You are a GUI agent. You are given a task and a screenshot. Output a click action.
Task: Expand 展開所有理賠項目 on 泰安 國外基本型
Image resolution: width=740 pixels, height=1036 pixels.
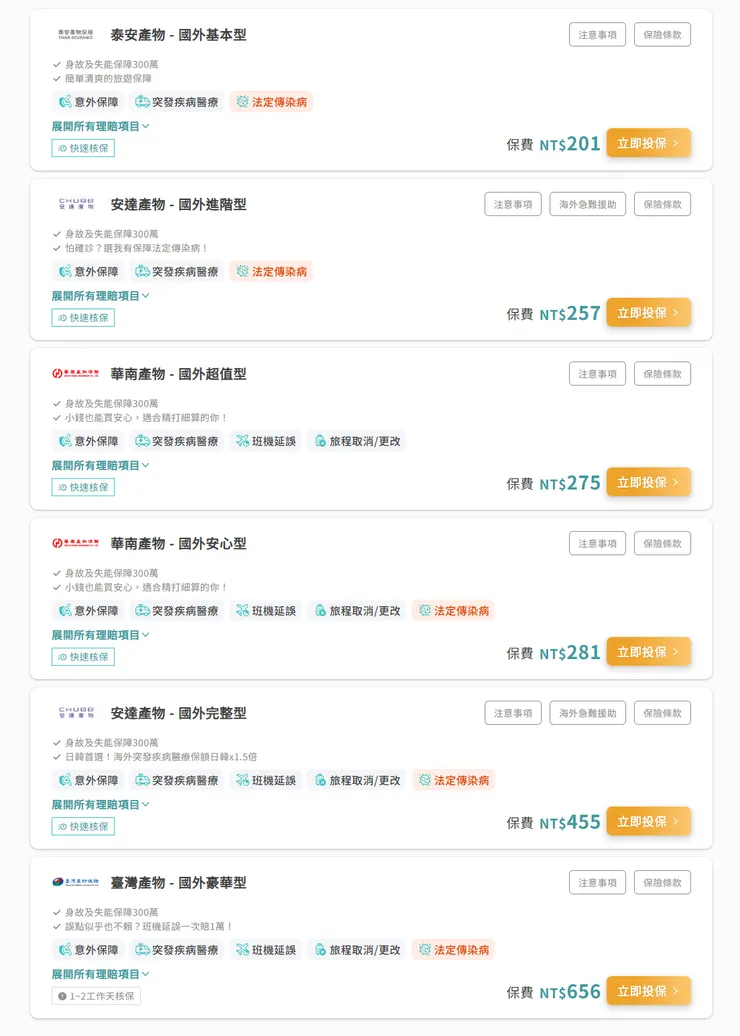pos(97,126)
